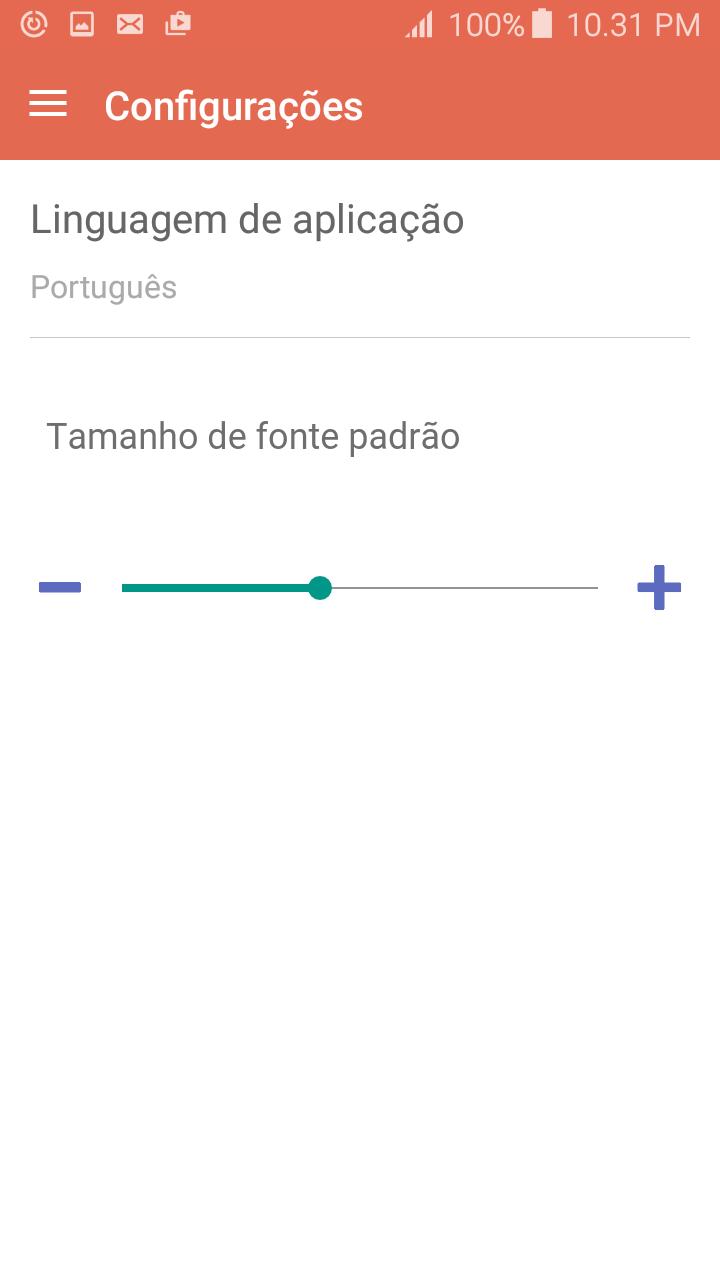The height and width of the screenshot is (1280, 720).
Task: Open the hamburger navigation drawer
Action: (x=48, y=104)
